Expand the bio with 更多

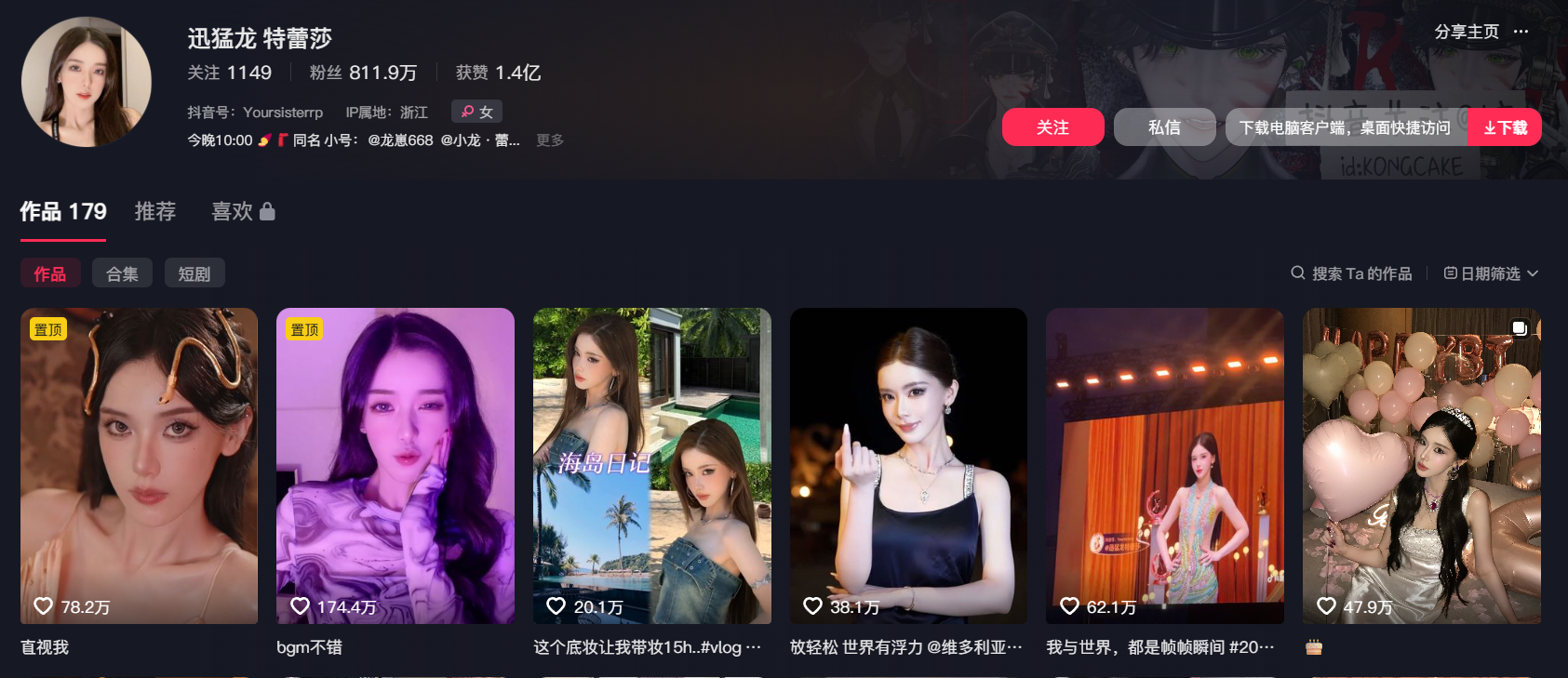click(550, 140)
